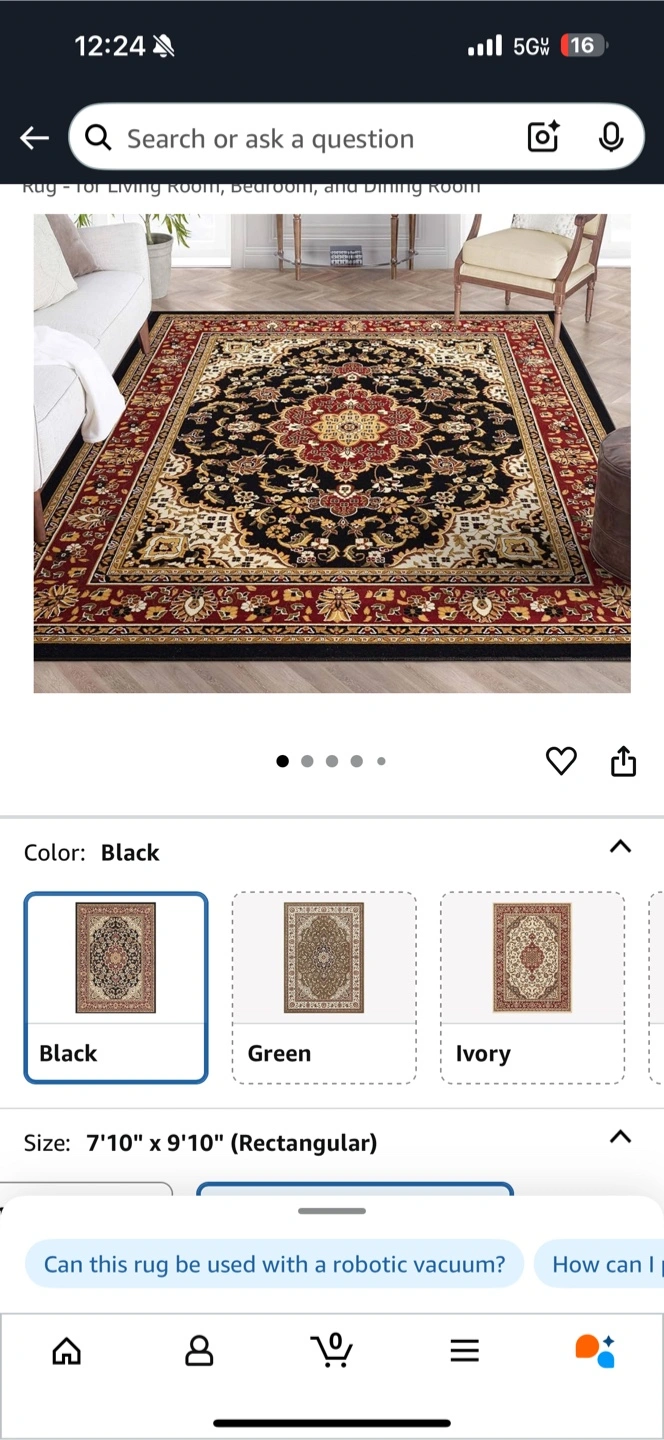Start voice search with the microphone
Screen dimensions: 664x1440
click(611, 137)
